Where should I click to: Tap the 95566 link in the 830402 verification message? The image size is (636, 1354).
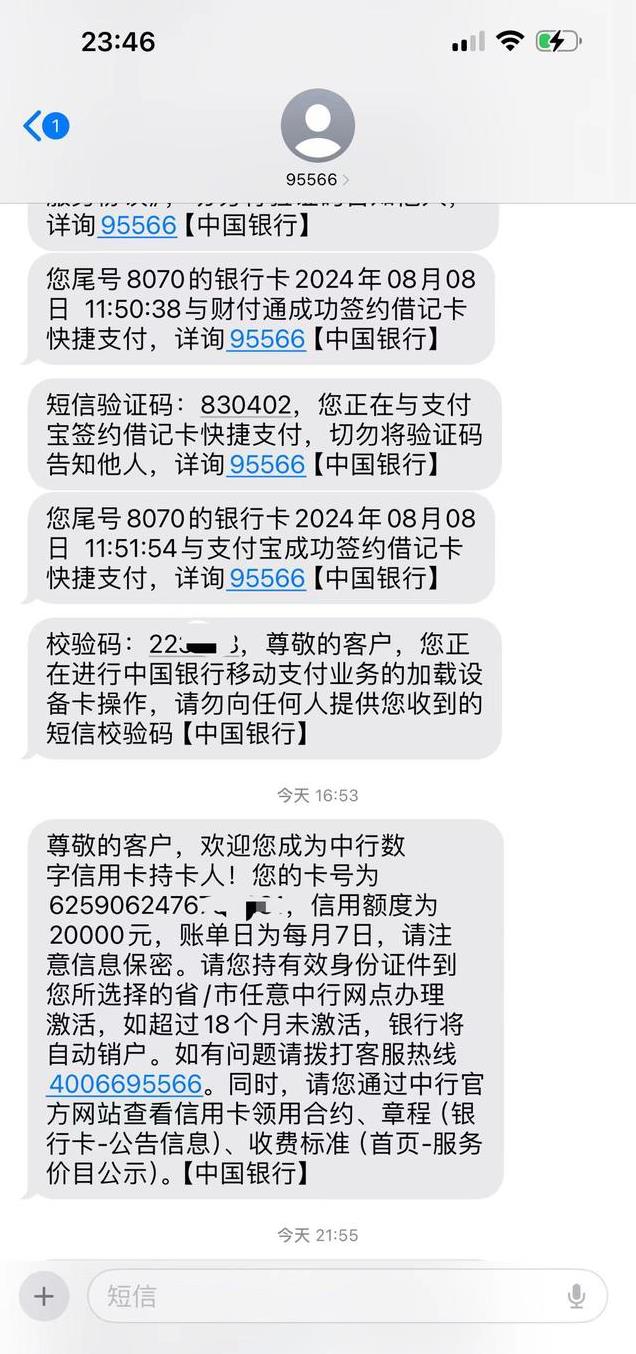click(266, 464)
